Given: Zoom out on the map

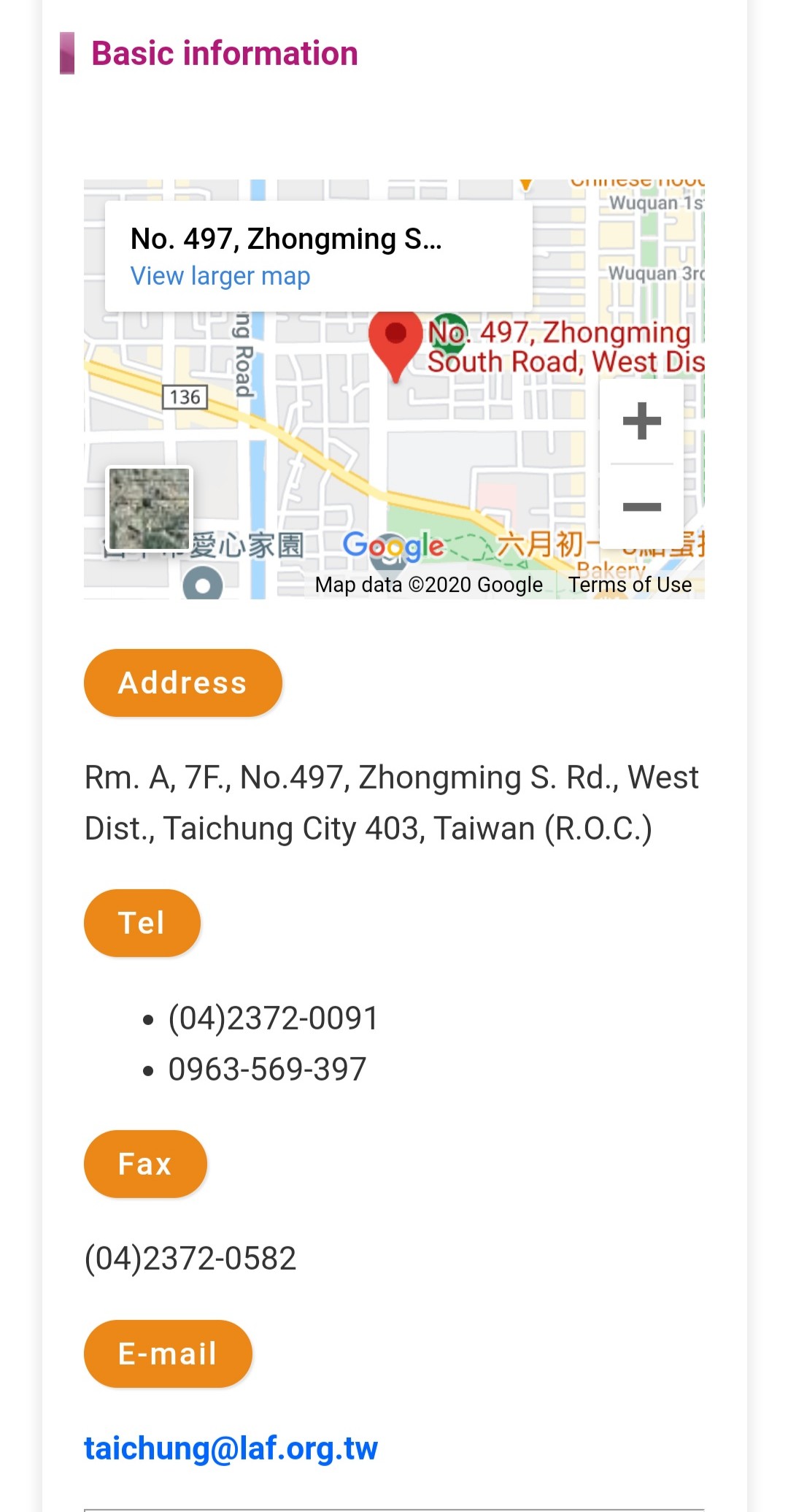Looking at the screenshot, I should (641, 507).
